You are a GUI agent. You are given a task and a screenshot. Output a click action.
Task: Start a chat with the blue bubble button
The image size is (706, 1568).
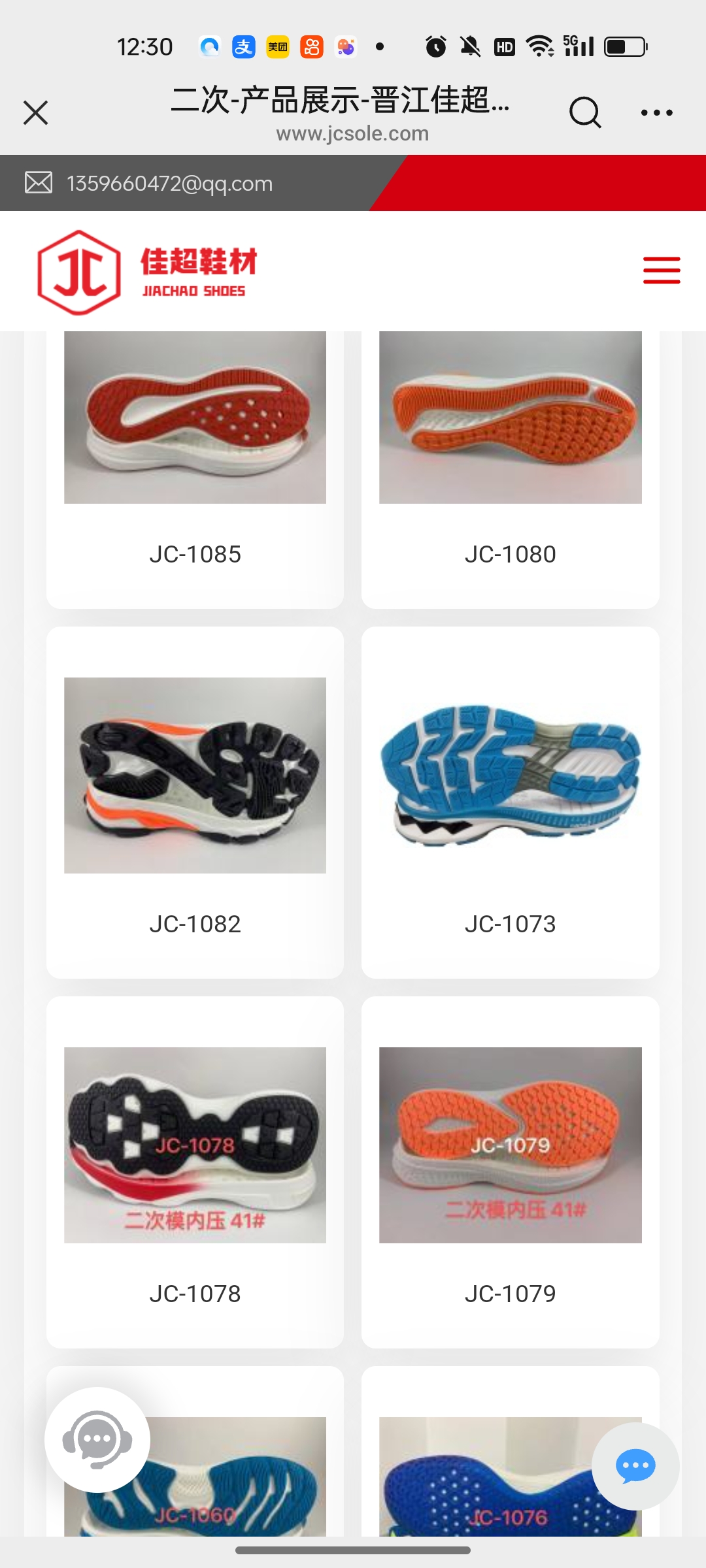click(635, 1466)
